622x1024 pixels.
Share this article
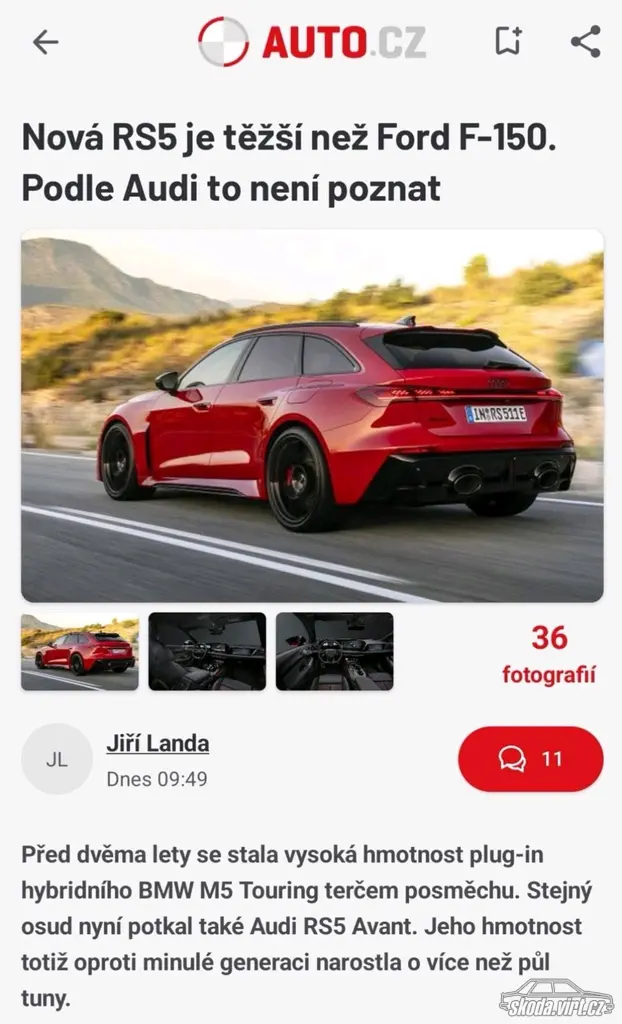click(585, 42)
